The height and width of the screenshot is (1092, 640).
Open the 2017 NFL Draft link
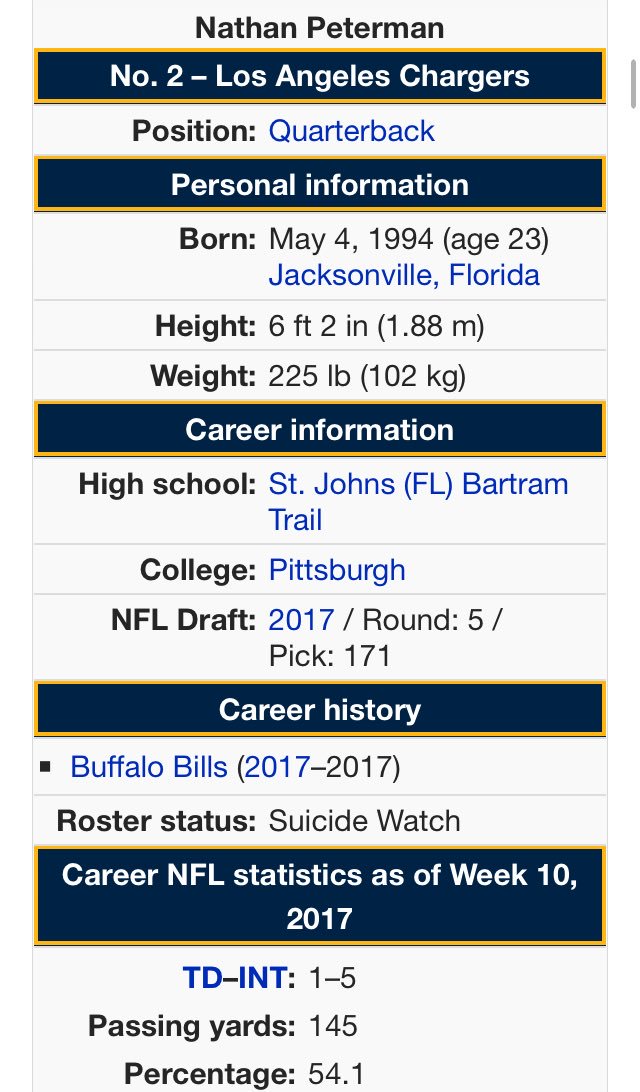300,620
